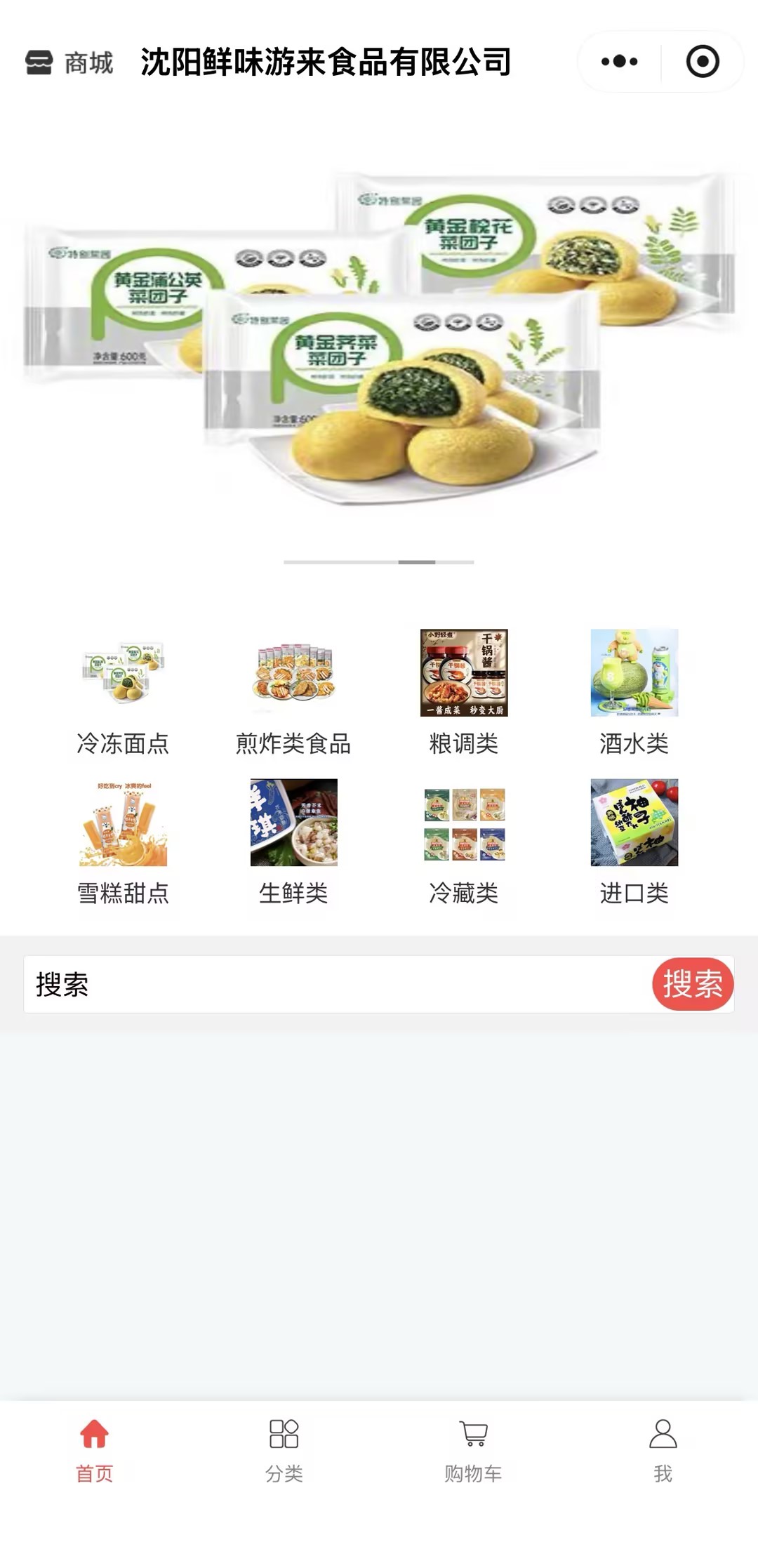The image size is (758, 1568).
Task: Open the 商城 store button
Action: [x=69, y=62]
